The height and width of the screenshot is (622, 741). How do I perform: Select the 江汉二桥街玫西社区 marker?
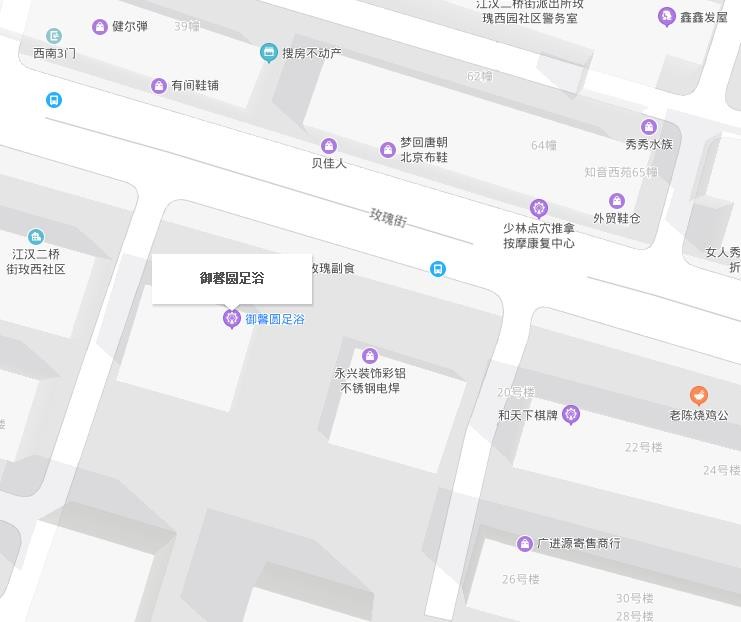[x=36, y=237]
